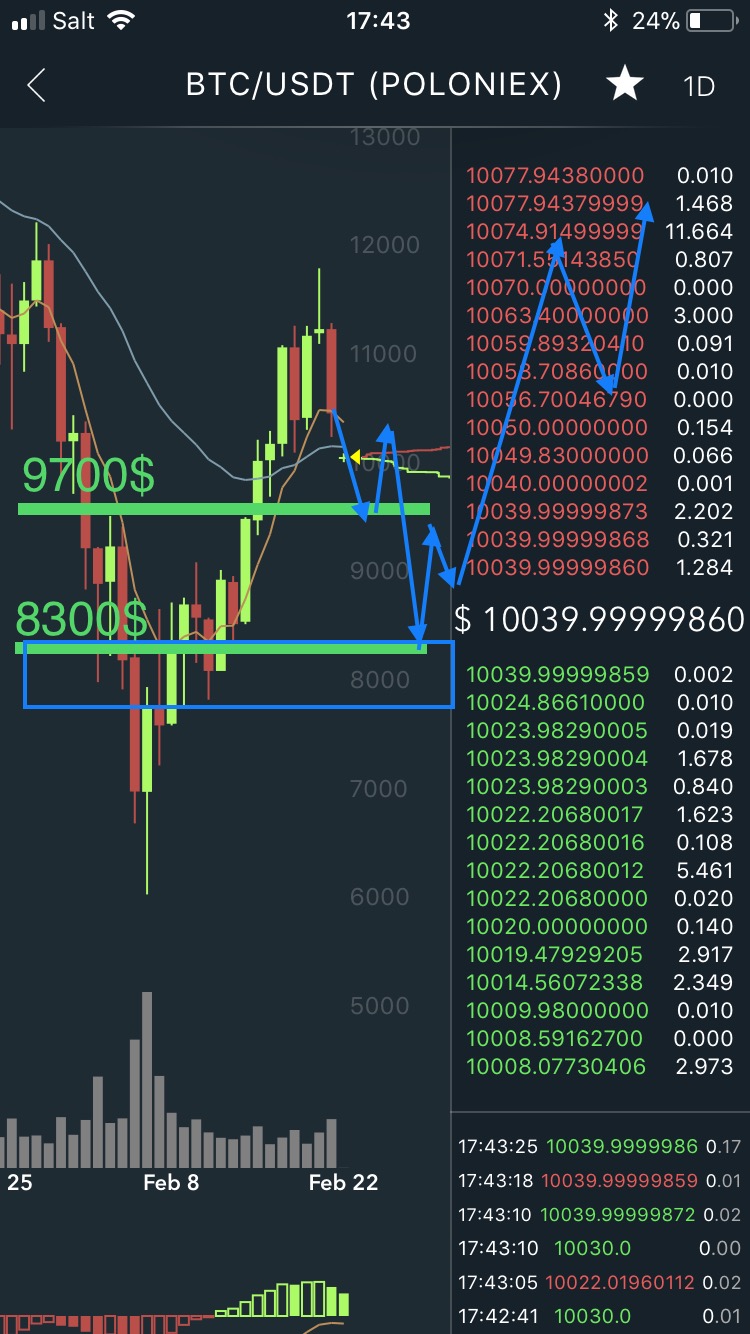Favorite BTC/USDT with the star
The image size is (750, 1334).
tap(625, 85)
